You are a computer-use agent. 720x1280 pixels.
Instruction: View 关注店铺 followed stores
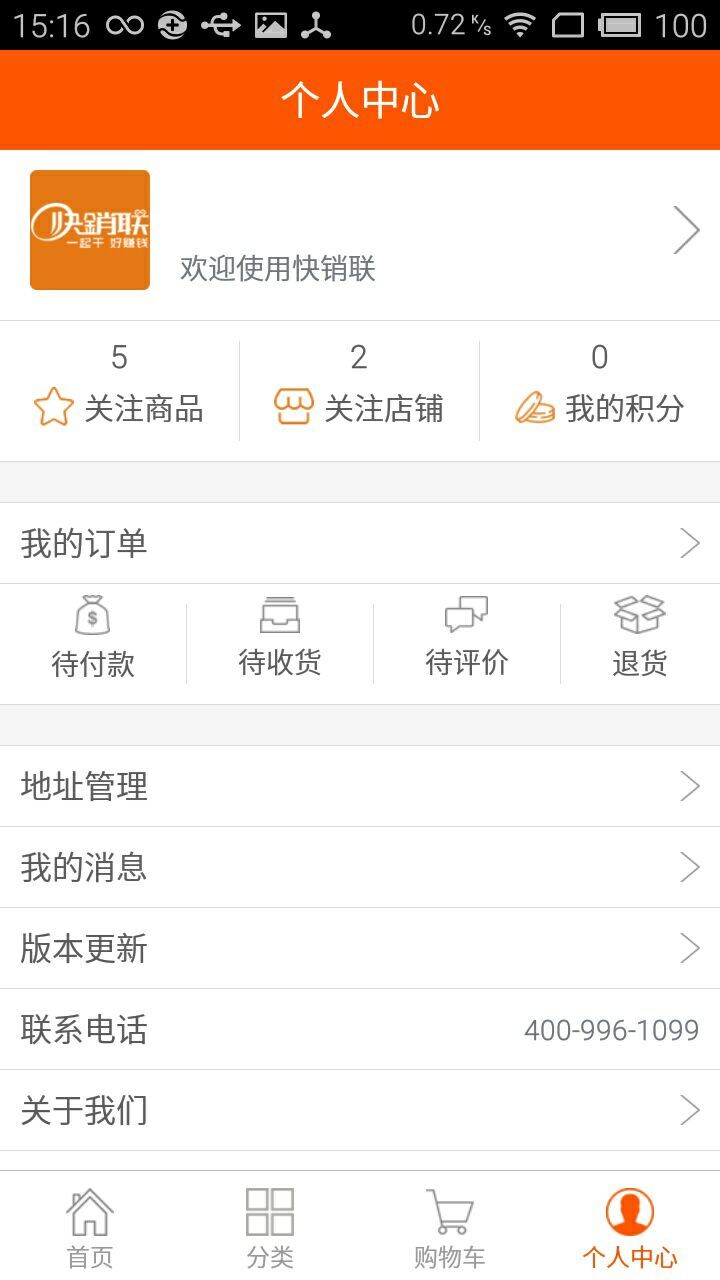click(x=359, y=390)
